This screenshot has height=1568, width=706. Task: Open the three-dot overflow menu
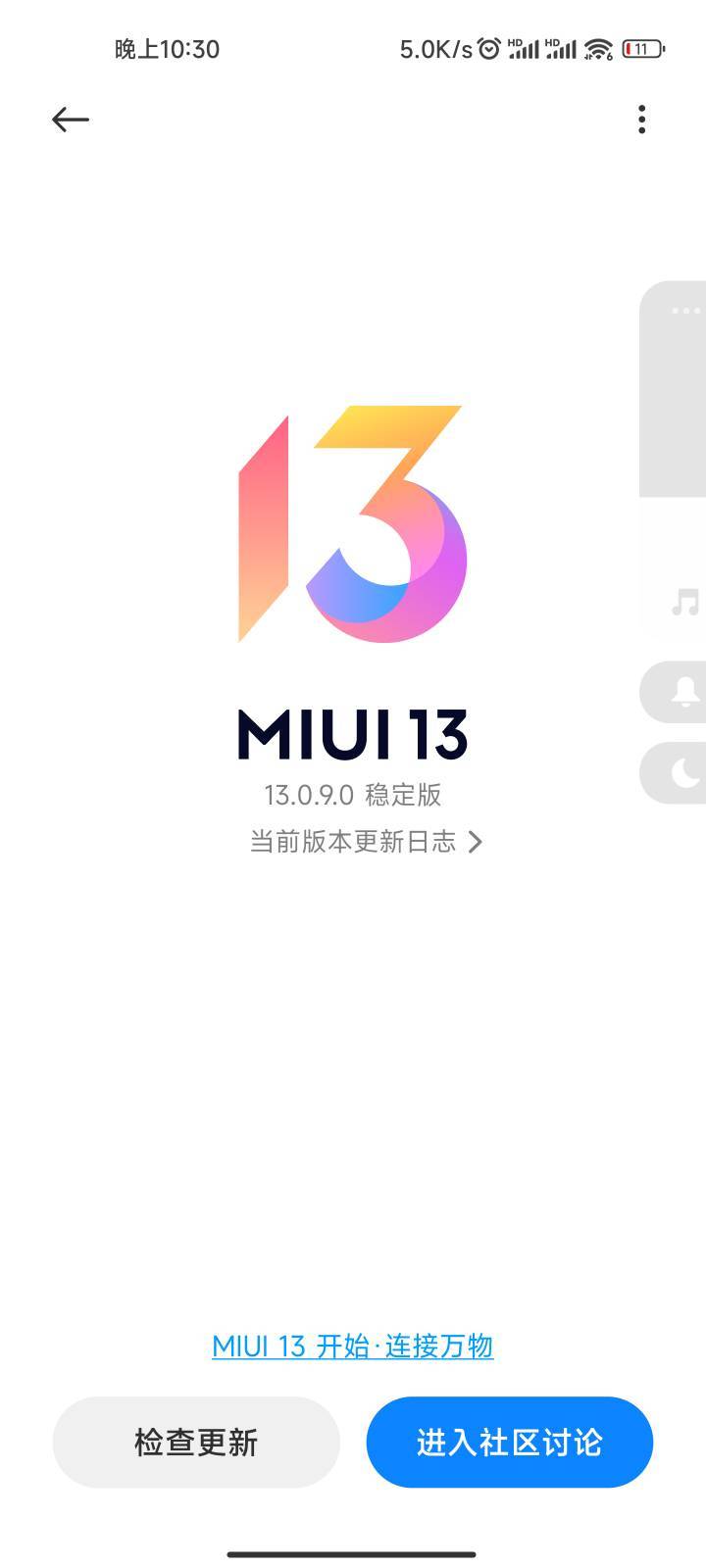[641, 120]
